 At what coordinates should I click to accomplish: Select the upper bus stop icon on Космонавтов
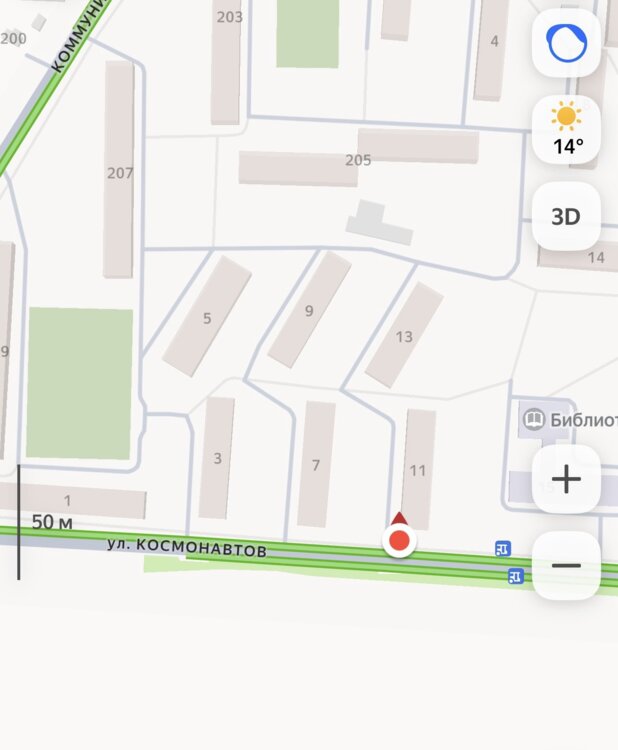coord(502,548)
